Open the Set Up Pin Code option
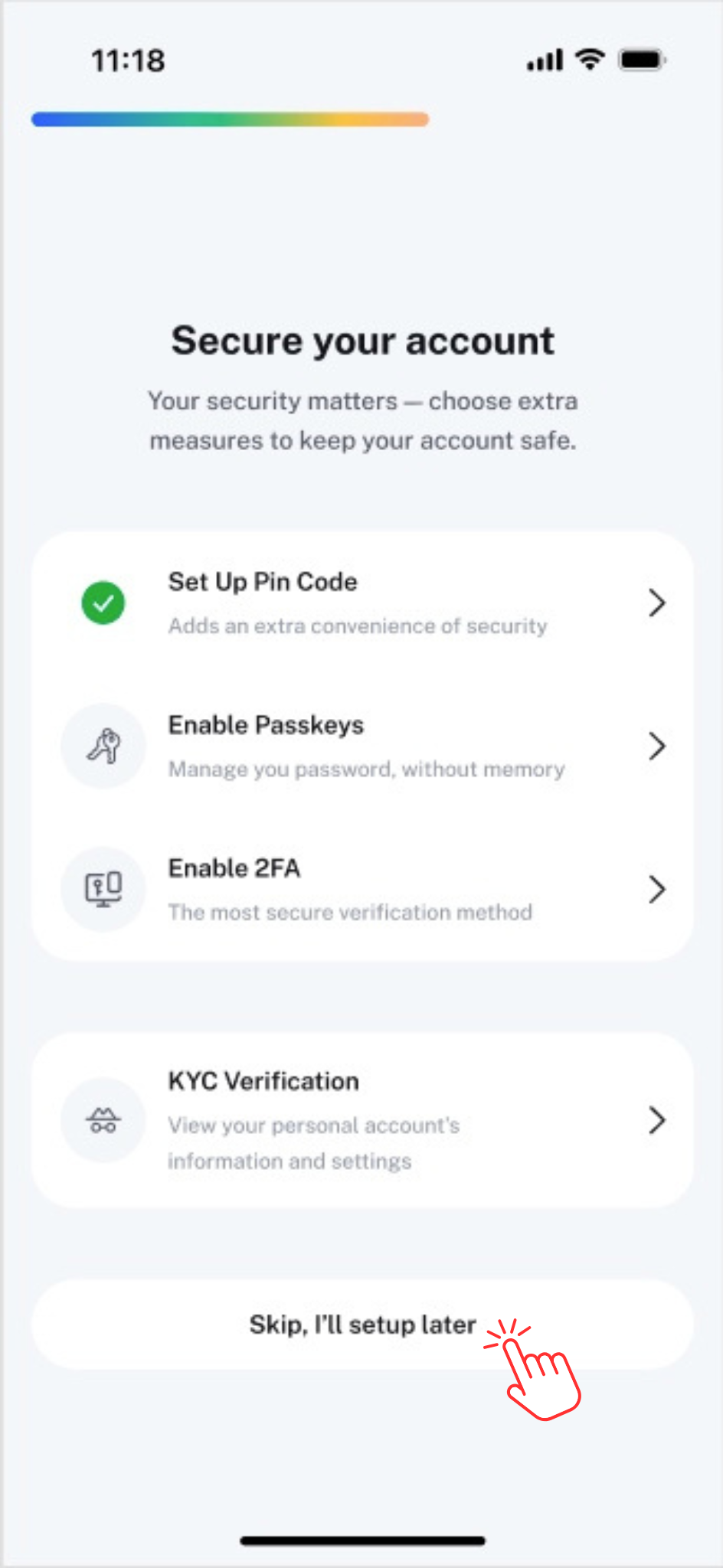The width and height of the screenshot is (723, 1568). pyautogui.click(x=361, y=603)
